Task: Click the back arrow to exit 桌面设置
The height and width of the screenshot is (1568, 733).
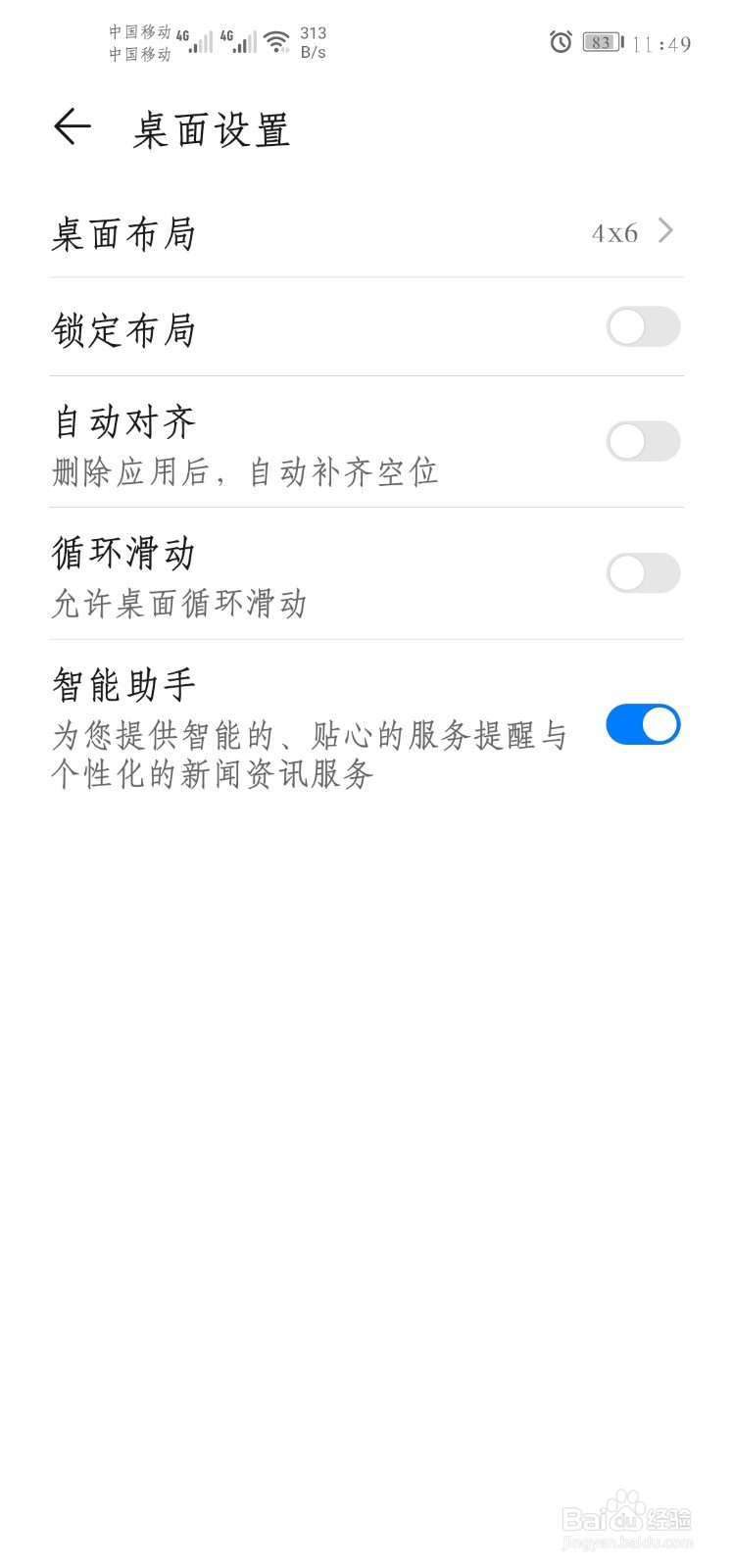Action: point(72,127)
